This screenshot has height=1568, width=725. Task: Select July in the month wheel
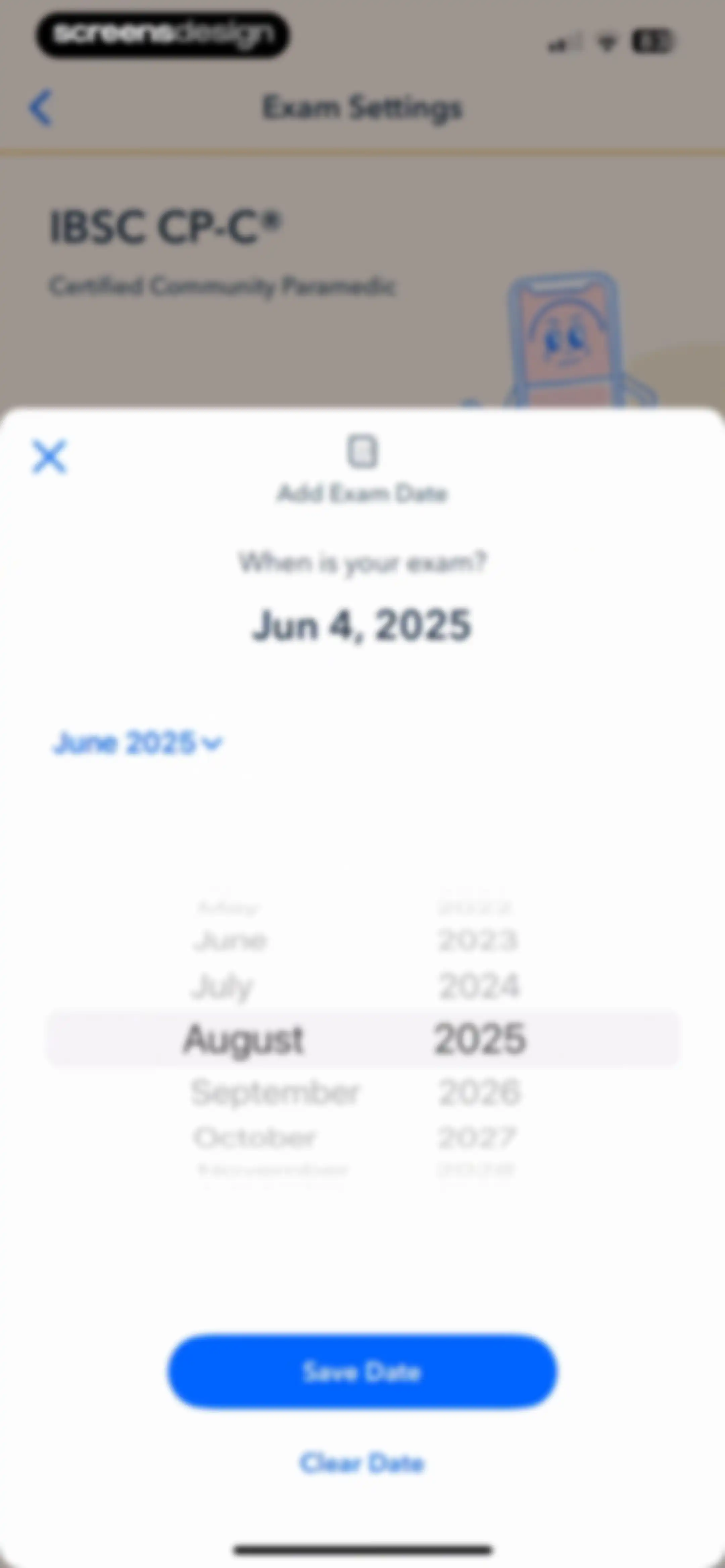click(222, 987)
